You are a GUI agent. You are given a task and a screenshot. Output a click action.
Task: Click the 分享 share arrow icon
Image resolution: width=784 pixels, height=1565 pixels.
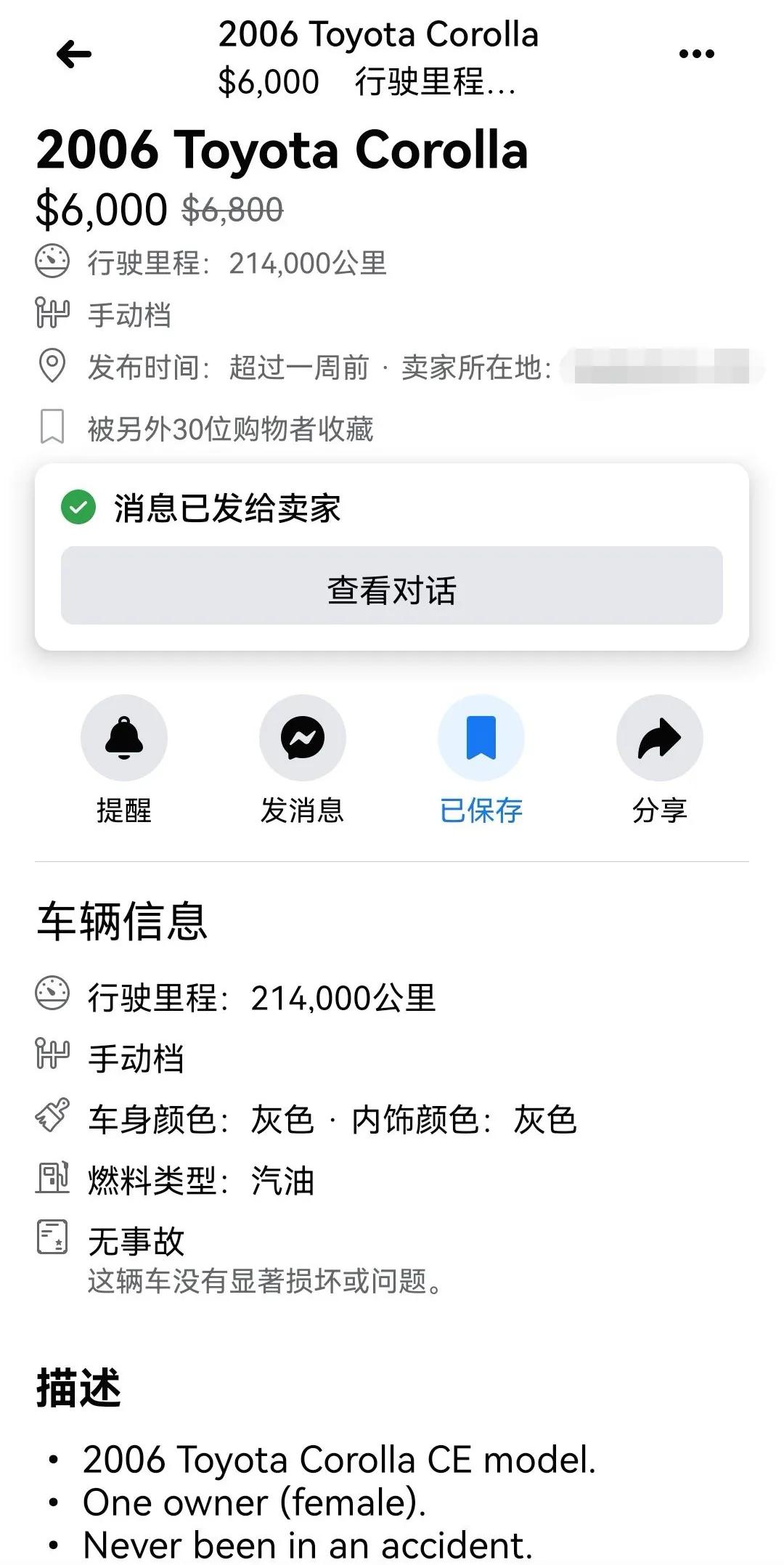[x=659, y=737]
